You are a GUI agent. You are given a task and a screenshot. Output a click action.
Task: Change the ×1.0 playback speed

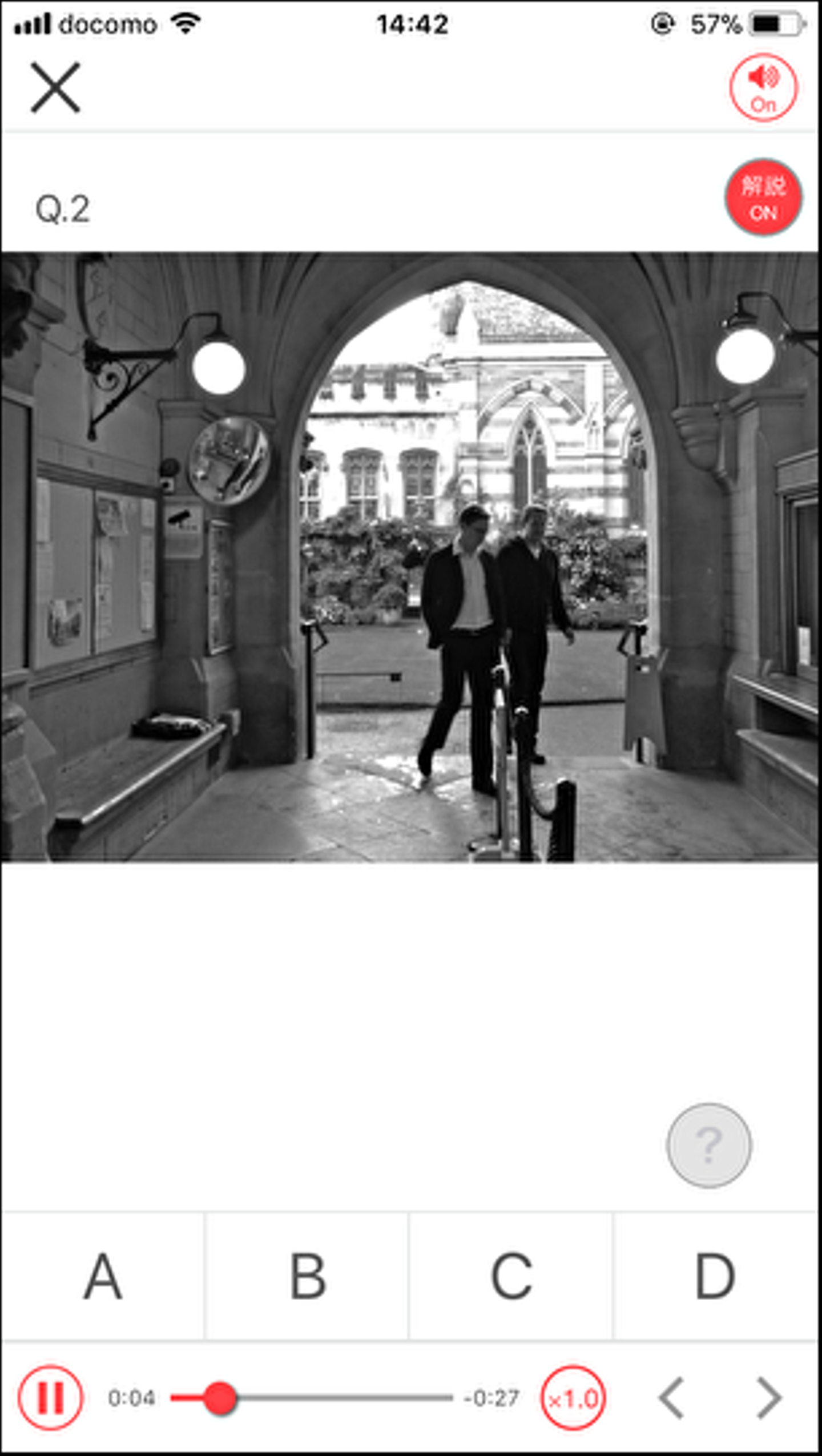click(573, 1398)
